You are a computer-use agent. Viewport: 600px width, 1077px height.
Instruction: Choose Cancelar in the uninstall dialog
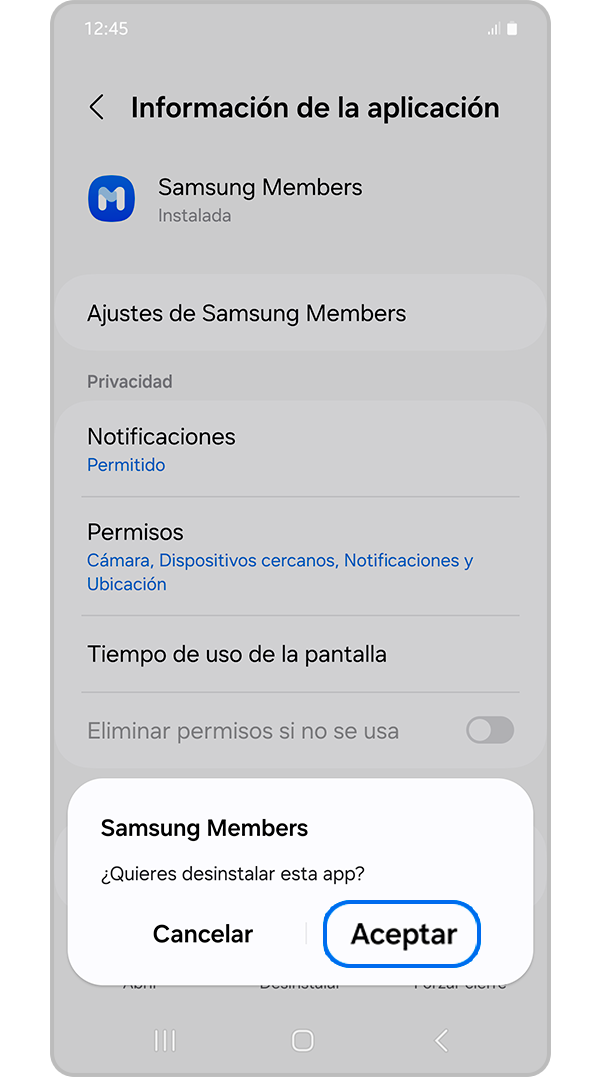point(203,934)
